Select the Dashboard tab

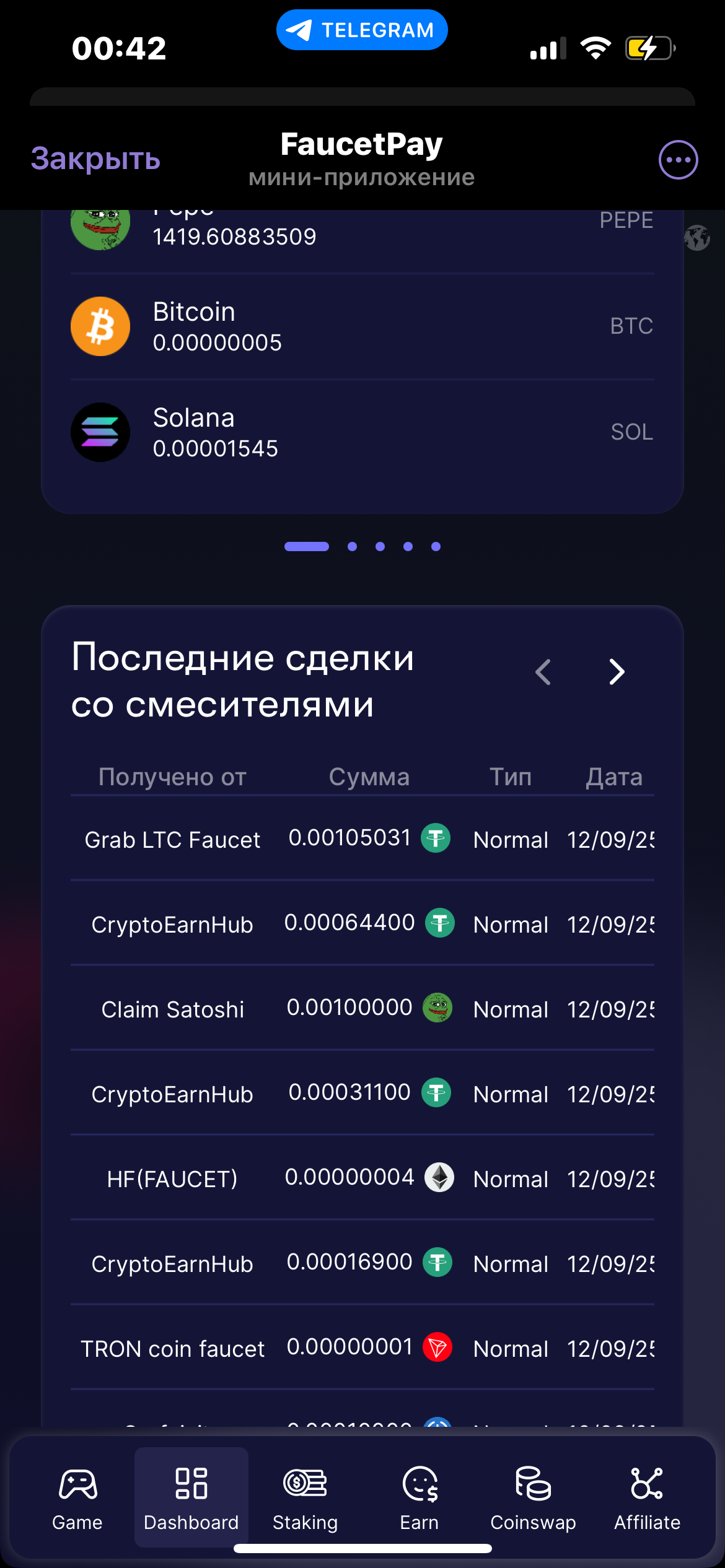click(191, 1497)
